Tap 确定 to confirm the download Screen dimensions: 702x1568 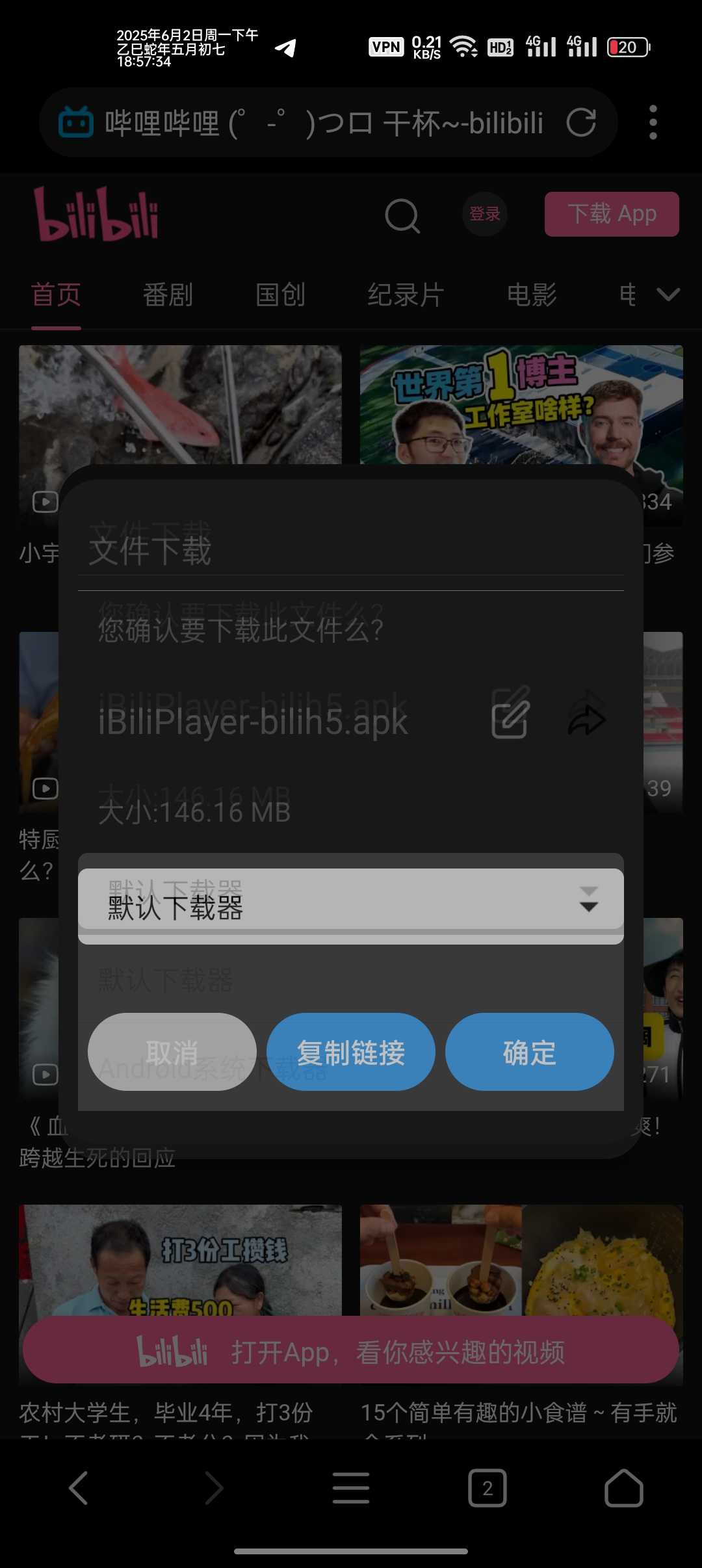pyautogui.click(x=529, y=1052)
